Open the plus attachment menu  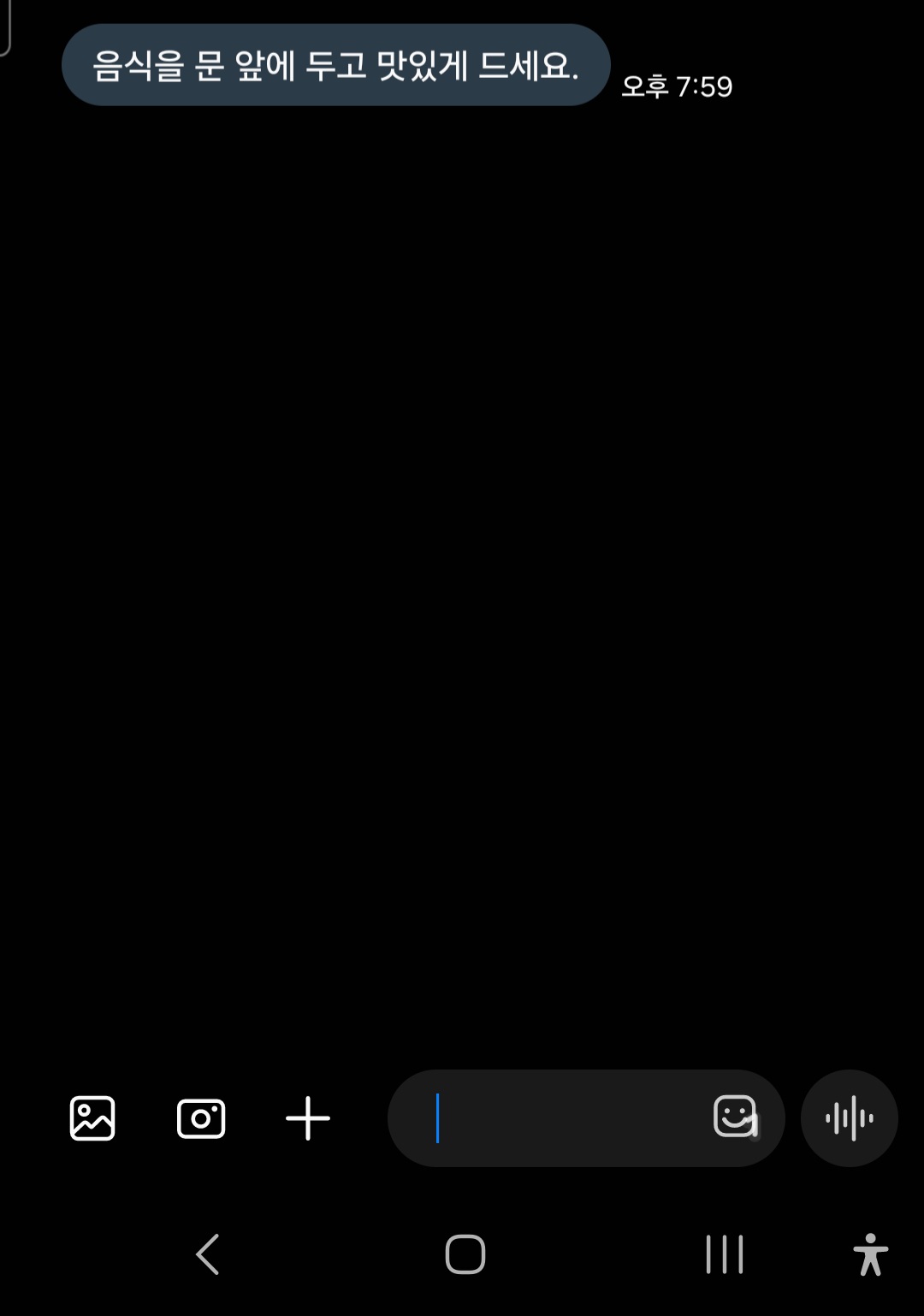pyautogui.click(x=308, y=1118)
